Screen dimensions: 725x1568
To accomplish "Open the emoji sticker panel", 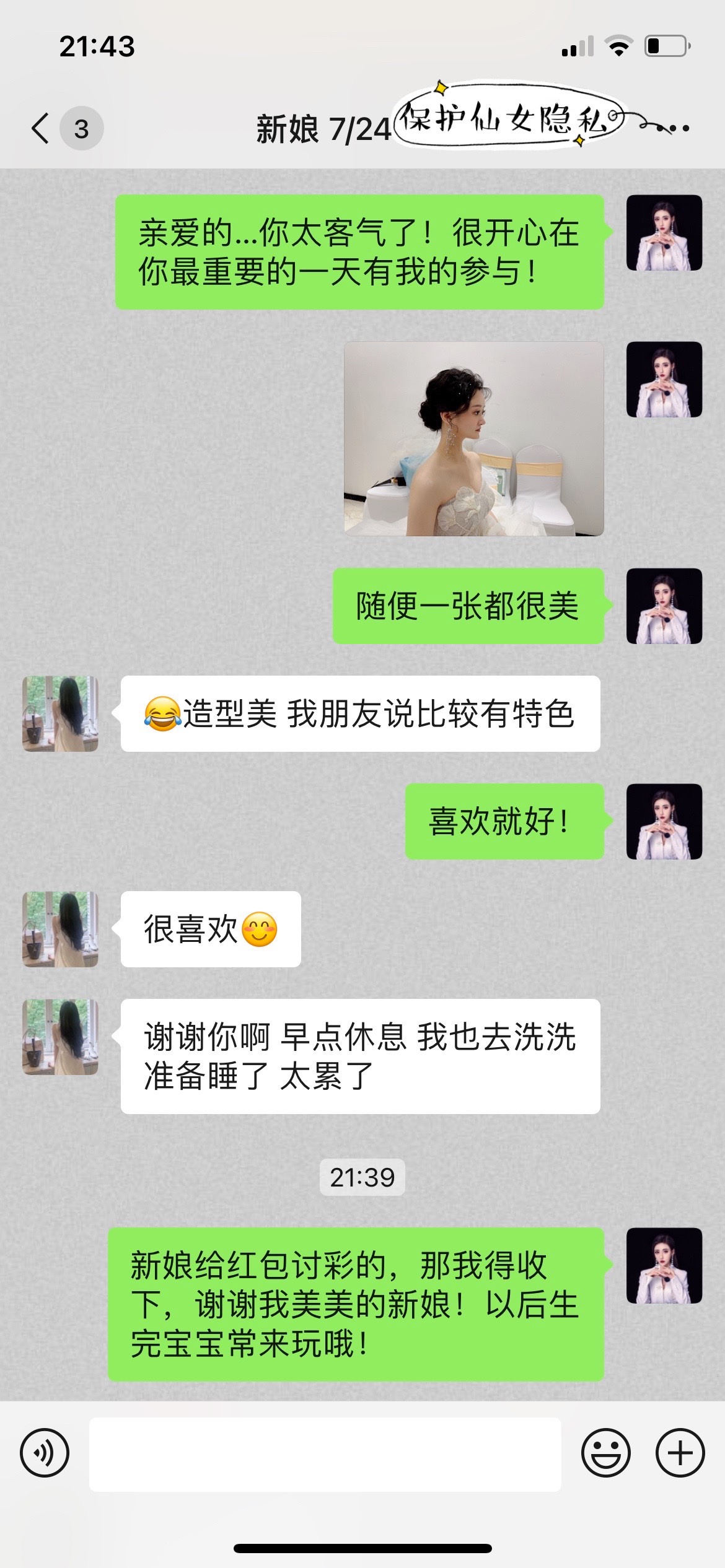I will pos(605,1453).
